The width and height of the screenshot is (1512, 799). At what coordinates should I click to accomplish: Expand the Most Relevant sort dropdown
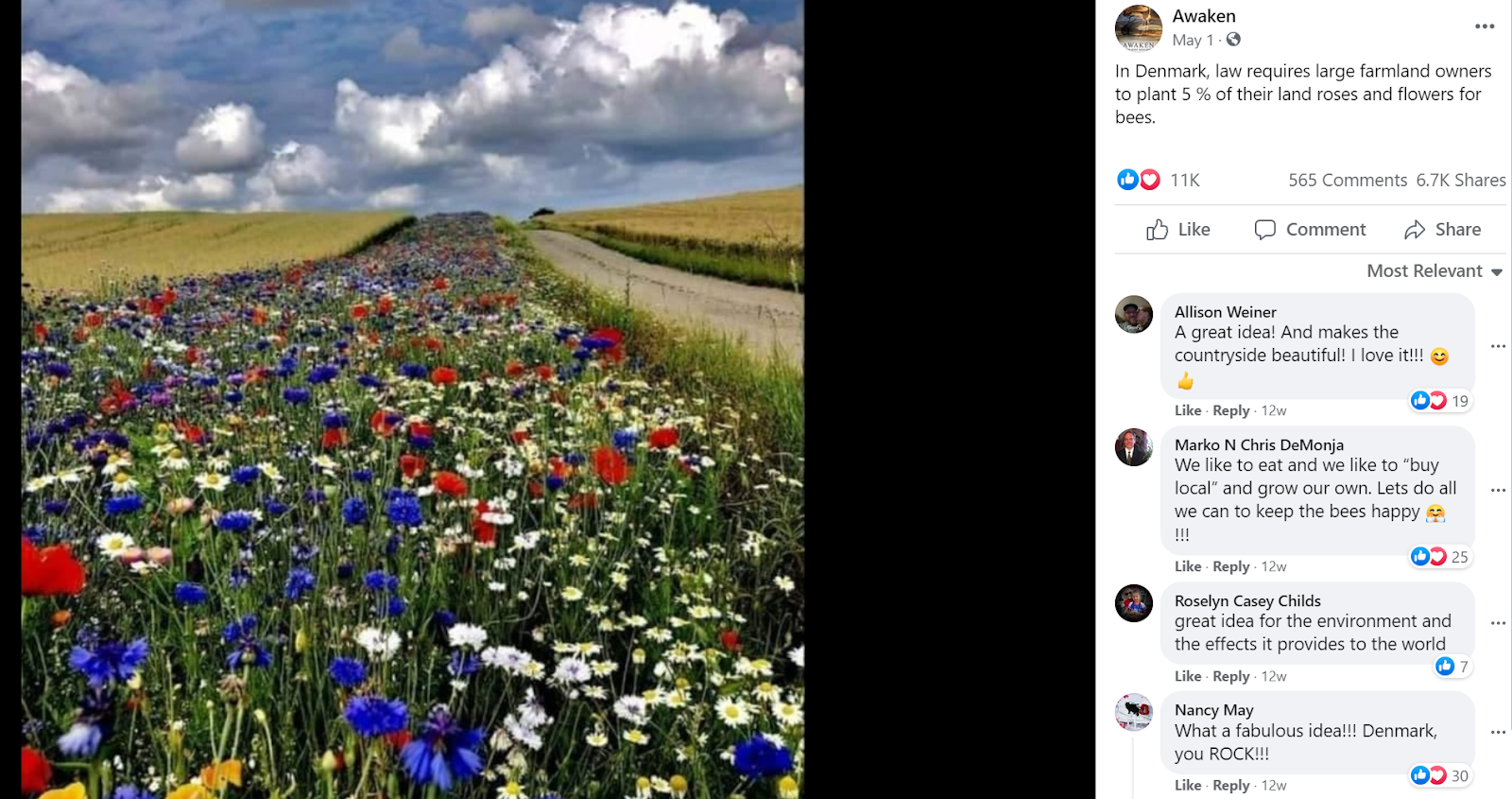(1434, 271)
